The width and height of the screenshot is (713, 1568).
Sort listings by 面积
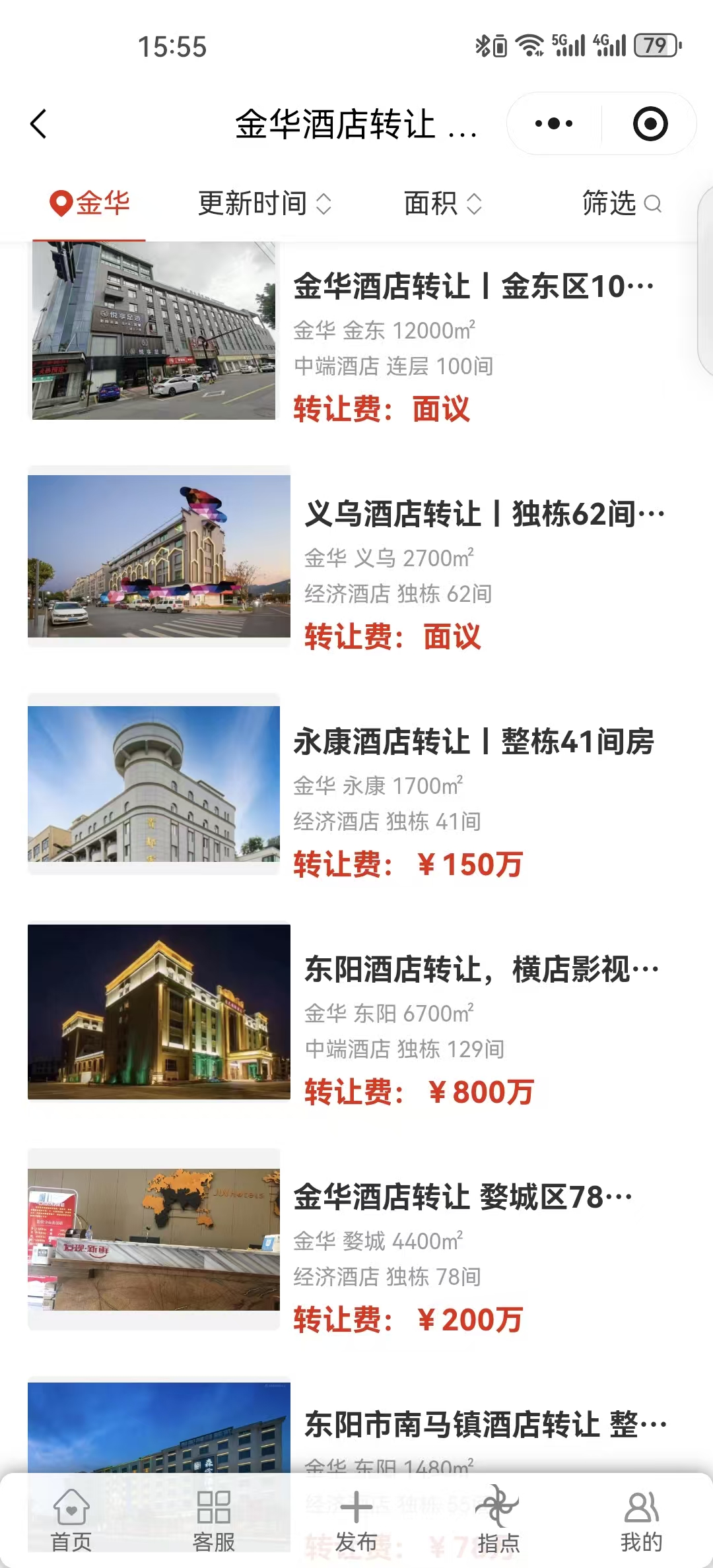point(442,203)
